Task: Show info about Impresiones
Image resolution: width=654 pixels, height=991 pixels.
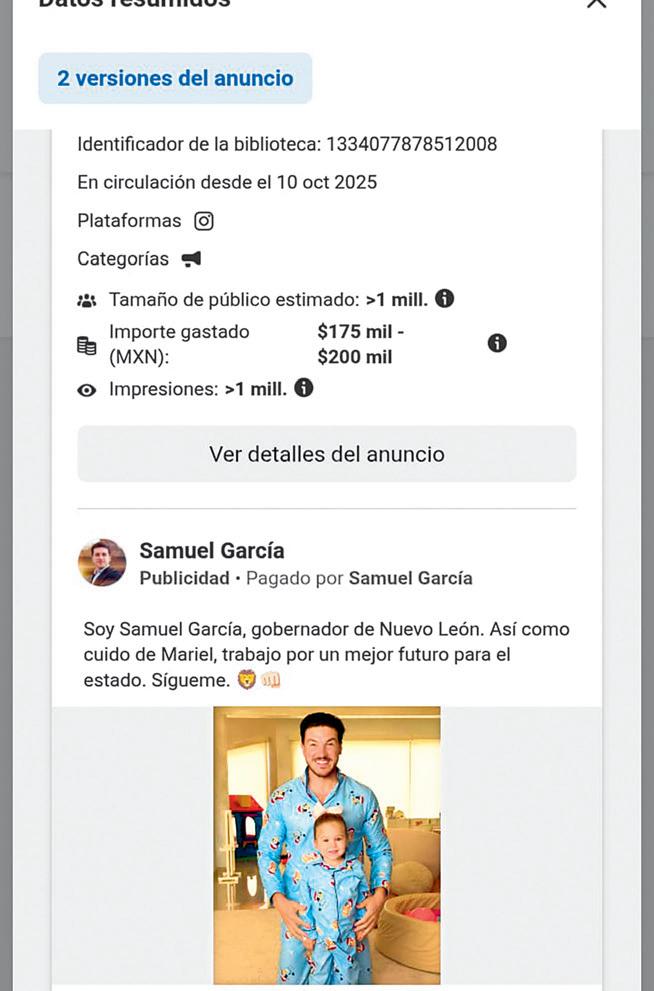Action: [304, 388]
